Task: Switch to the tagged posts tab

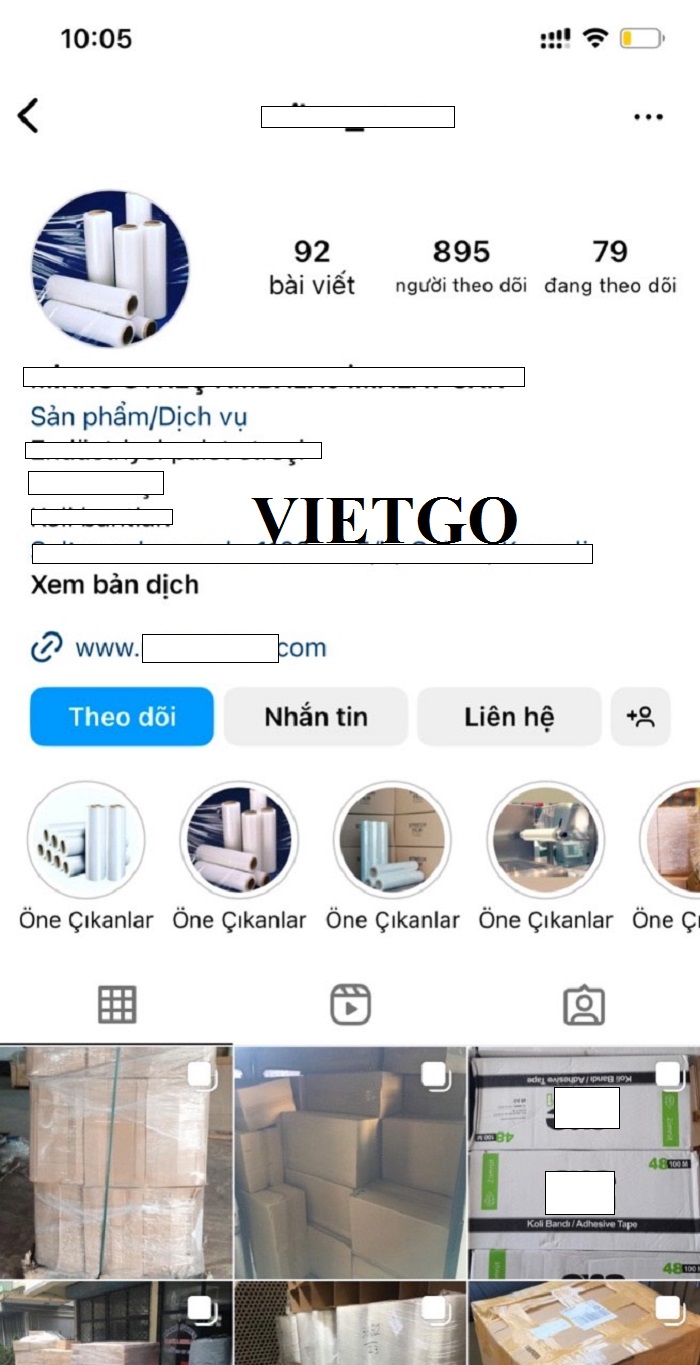Action: point(583,1004)
